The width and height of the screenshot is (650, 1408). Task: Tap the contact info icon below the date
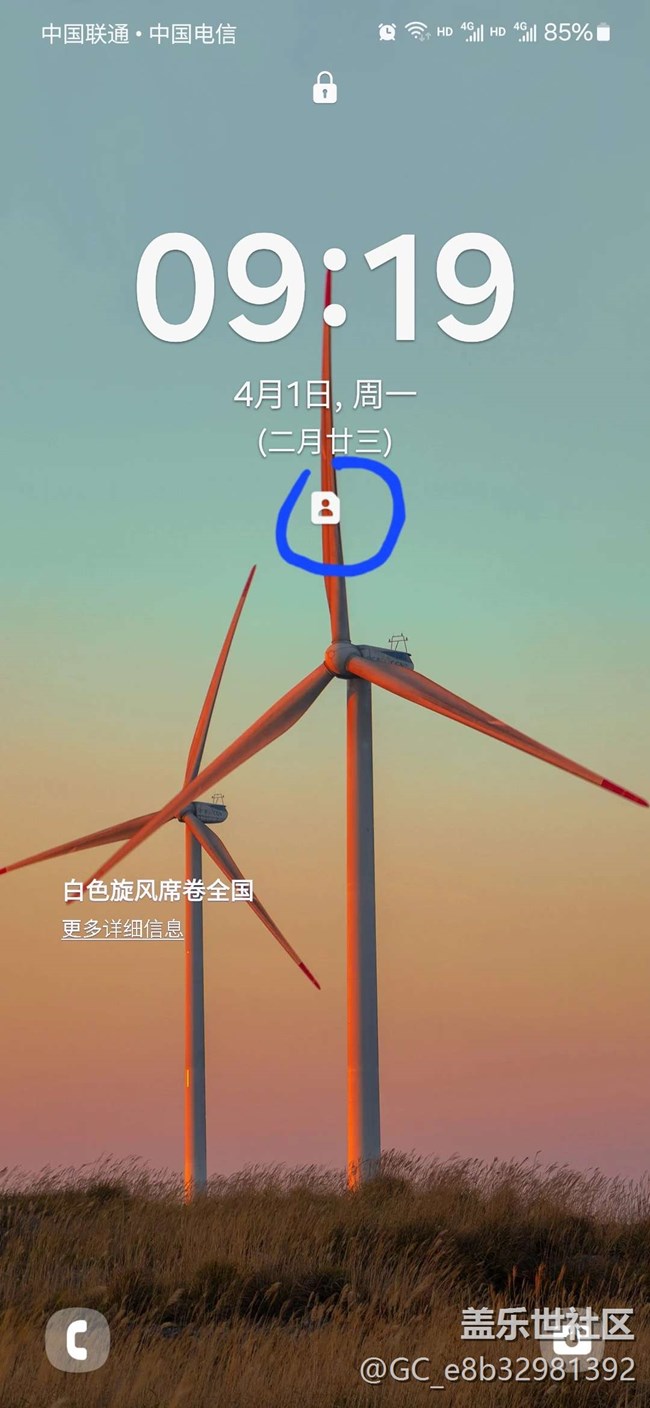click(x=325, y=508)
